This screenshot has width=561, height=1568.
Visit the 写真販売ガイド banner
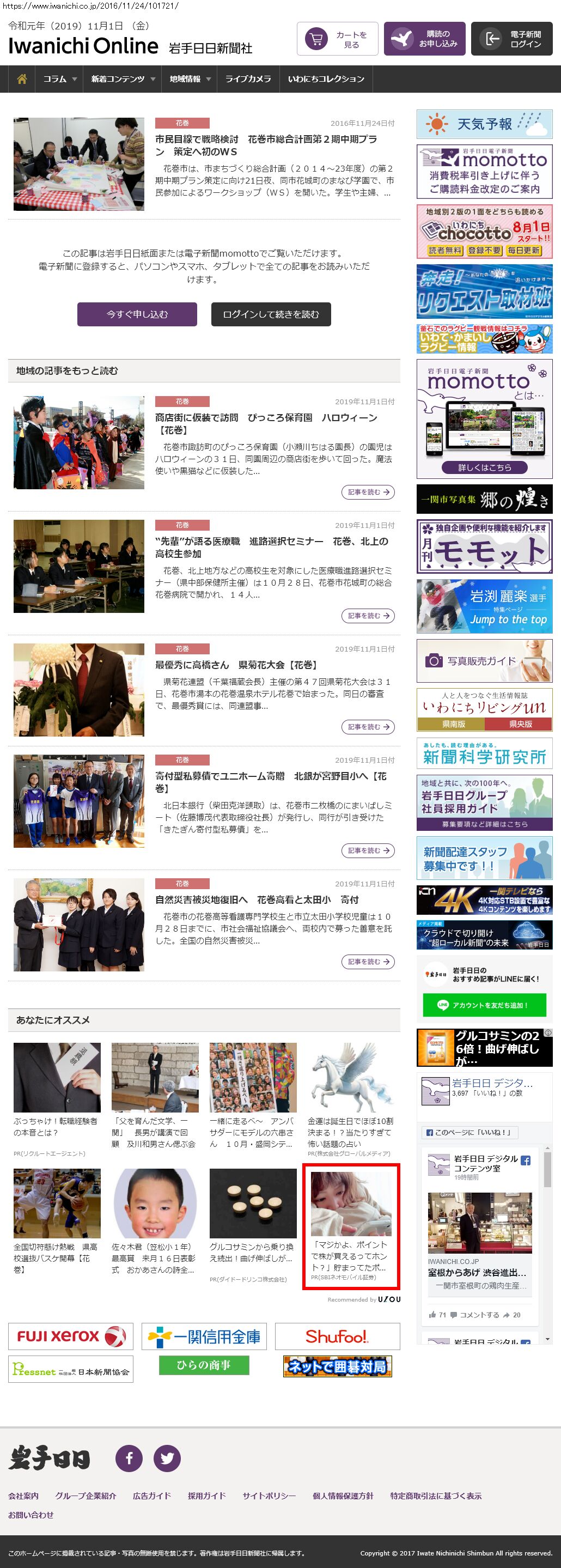[x=484, y=660]
